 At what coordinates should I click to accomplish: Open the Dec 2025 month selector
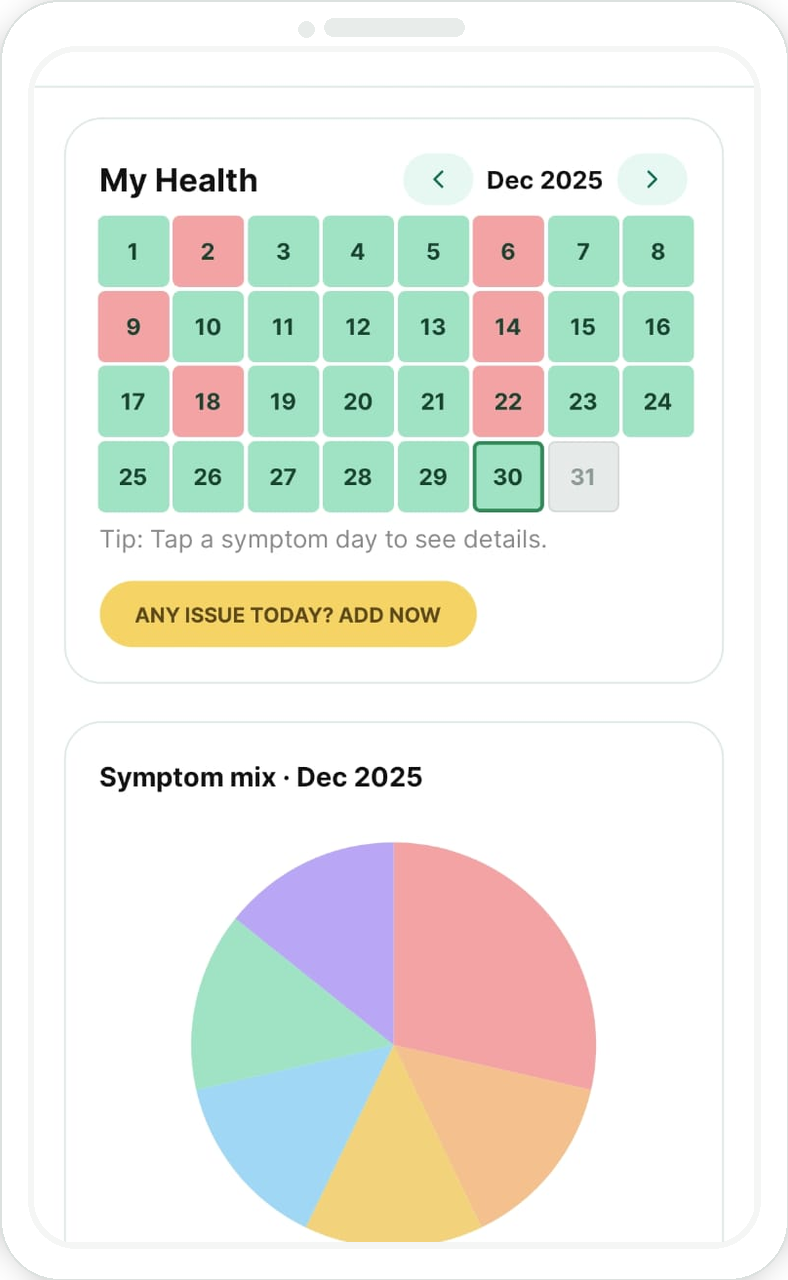(545, 179)
